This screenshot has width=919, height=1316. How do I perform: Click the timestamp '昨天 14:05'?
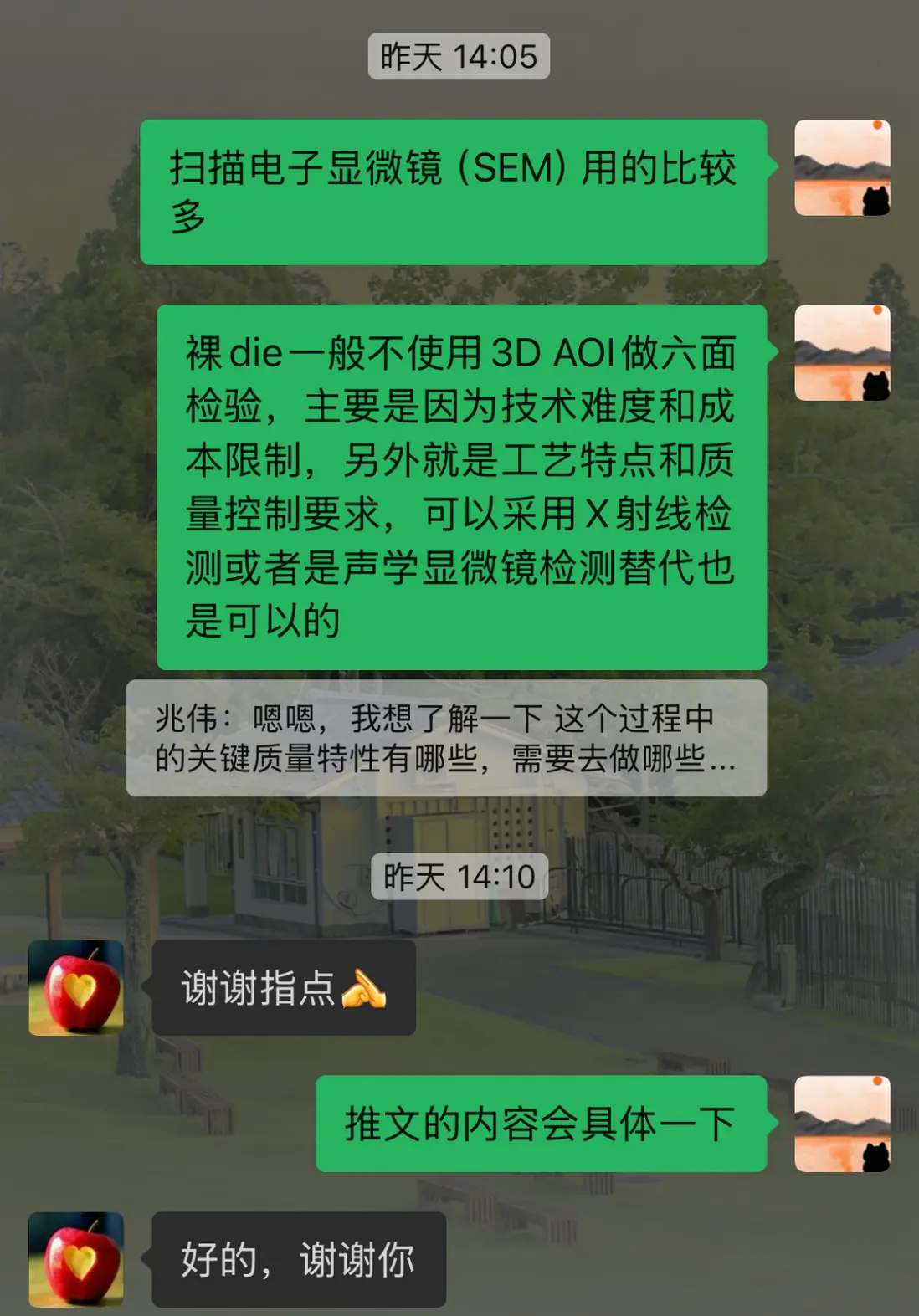pyautogui.click(x=459, y=57)
